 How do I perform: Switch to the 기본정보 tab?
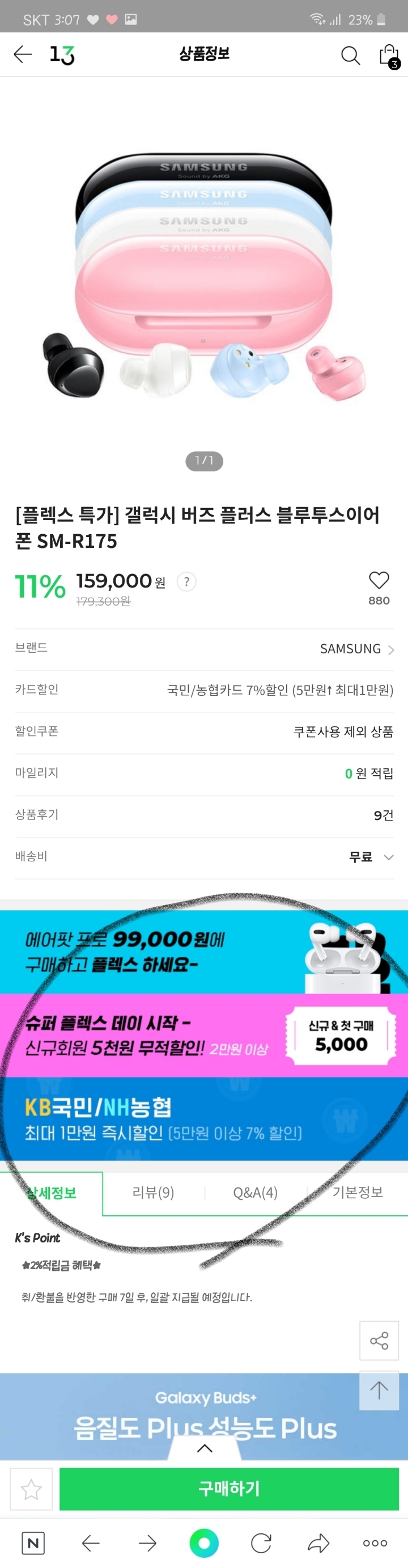click(x=358, y=1193)
